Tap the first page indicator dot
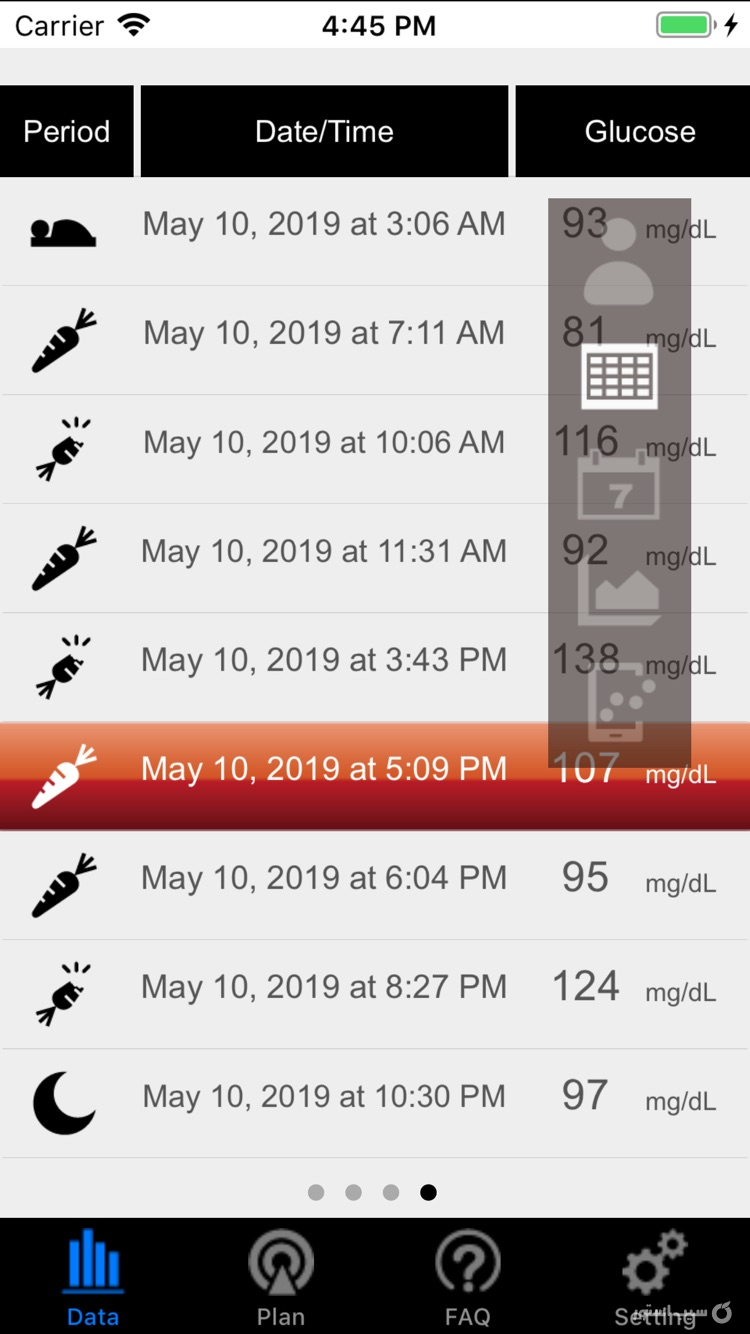 tap(316, 1192)
